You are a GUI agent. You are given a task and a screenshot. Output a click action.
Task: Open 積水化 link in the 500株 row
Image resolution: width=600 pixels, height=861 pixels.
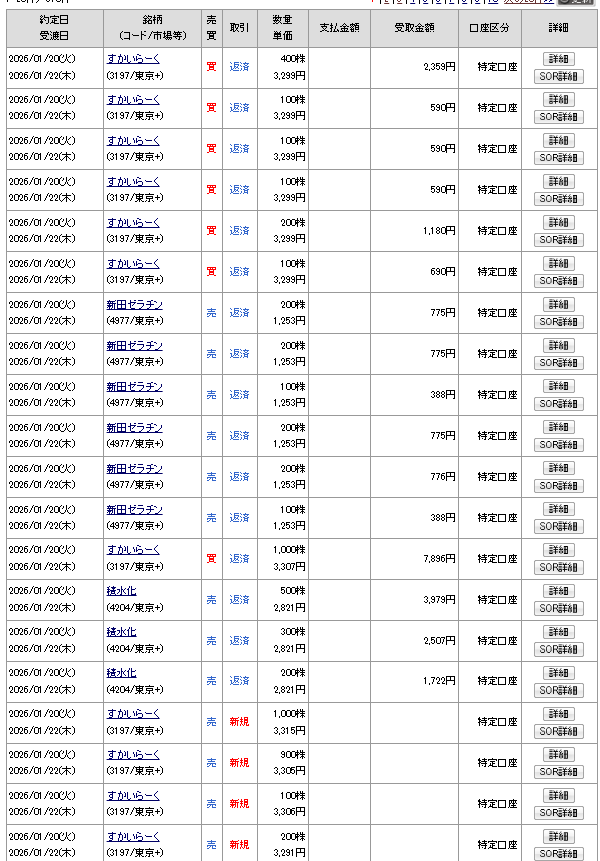[121, 592]
